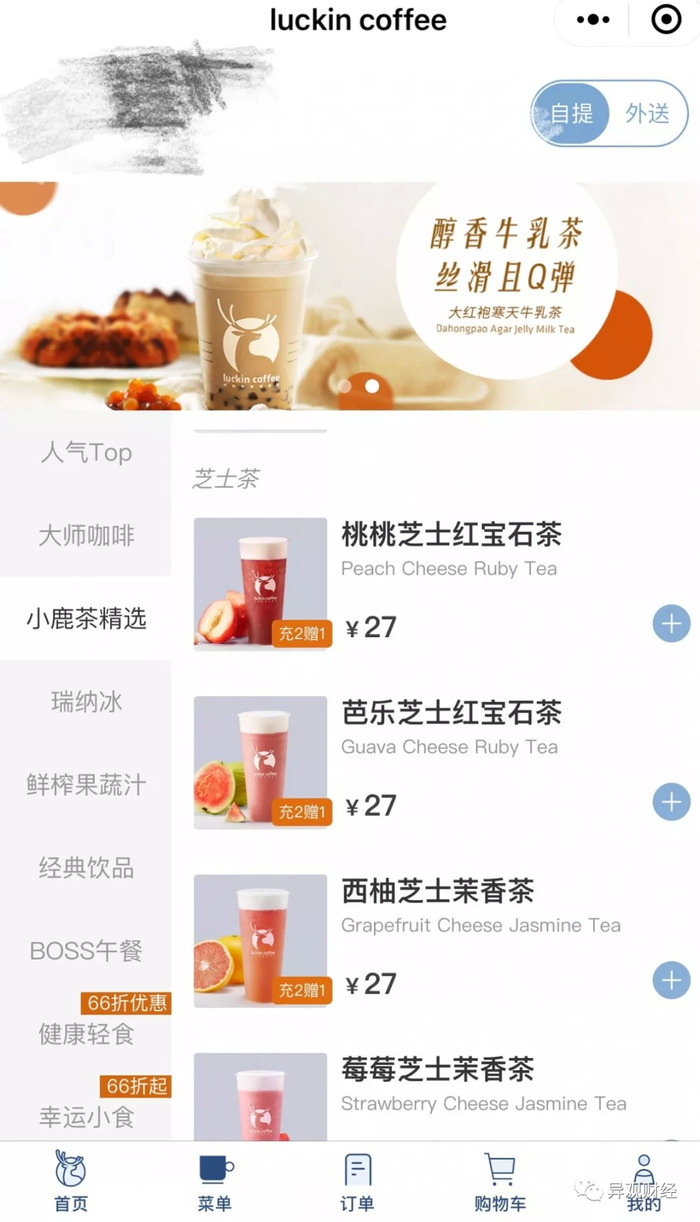Open the BOSS午餐 category
The height and width of the screenshot is (1222, 700).
pos(86,951)
